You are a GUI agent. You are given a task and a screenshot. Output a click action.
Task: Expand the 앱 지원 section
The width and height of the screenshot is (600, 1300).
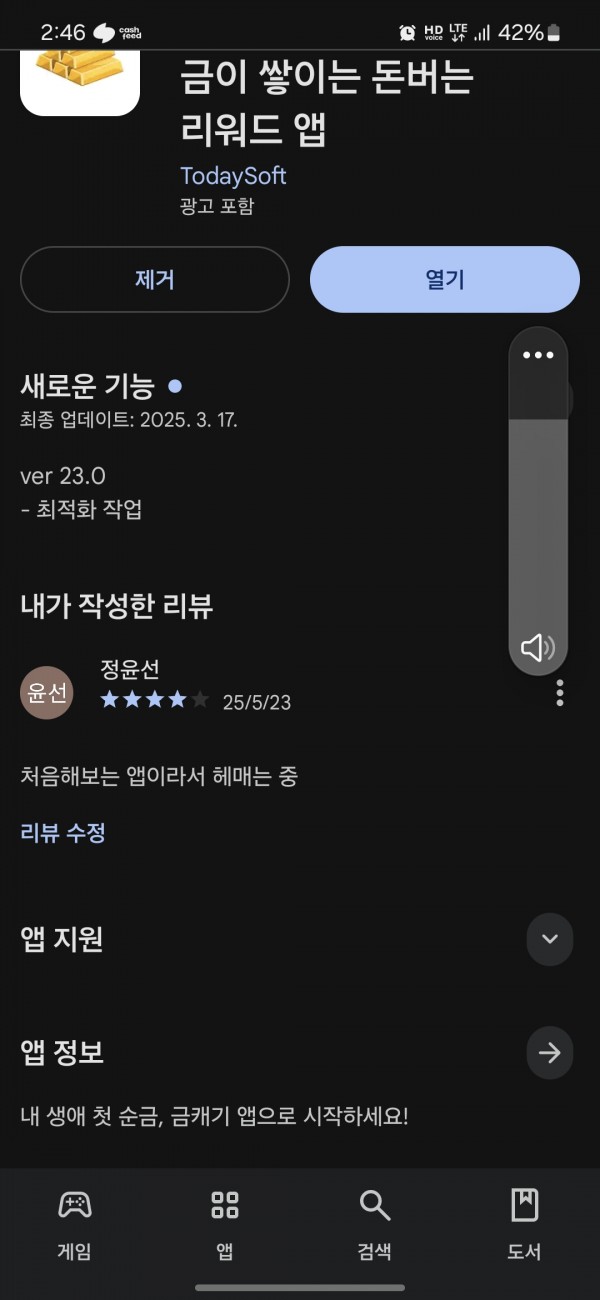coord(550,939)
